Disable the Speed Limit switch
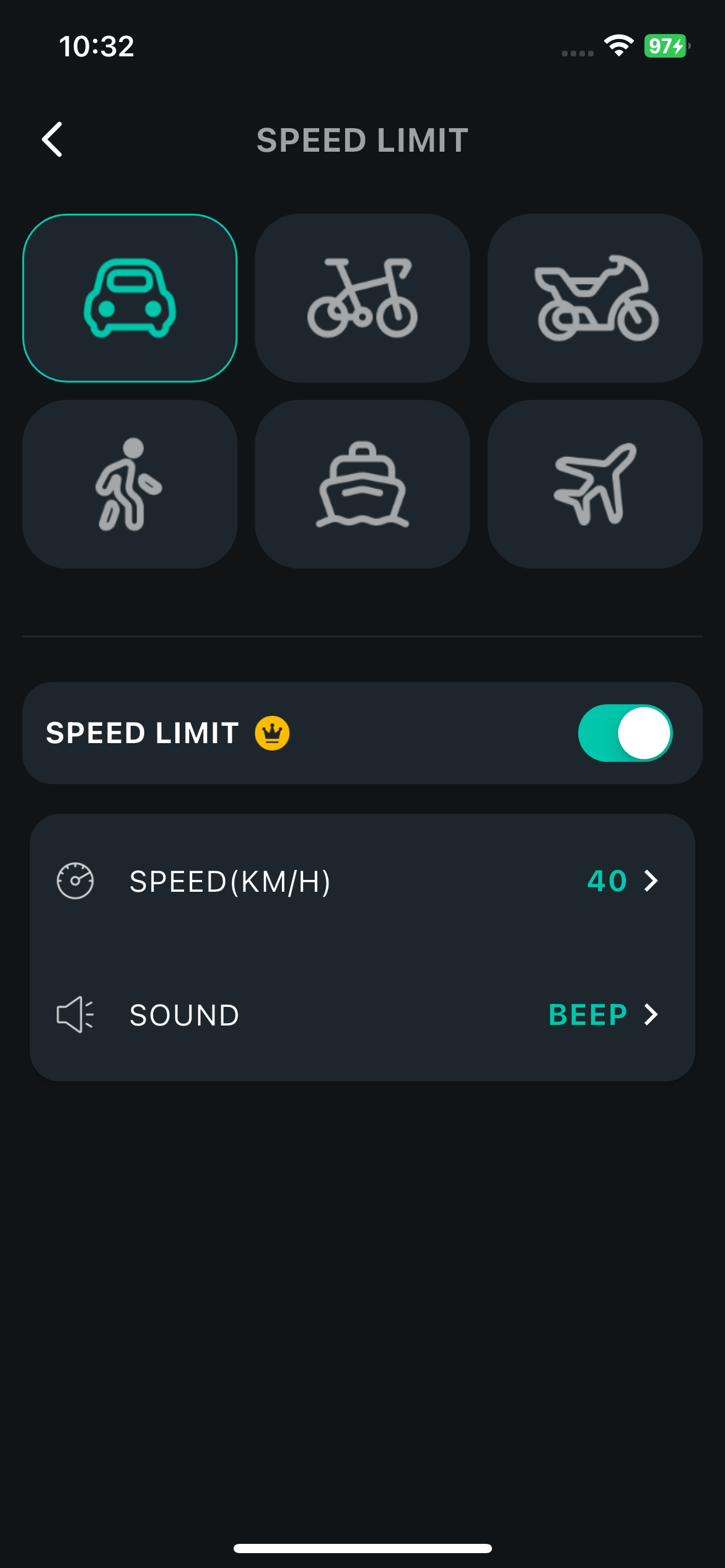The width and height of the screenshot is (725, 1568). point(625,733)
